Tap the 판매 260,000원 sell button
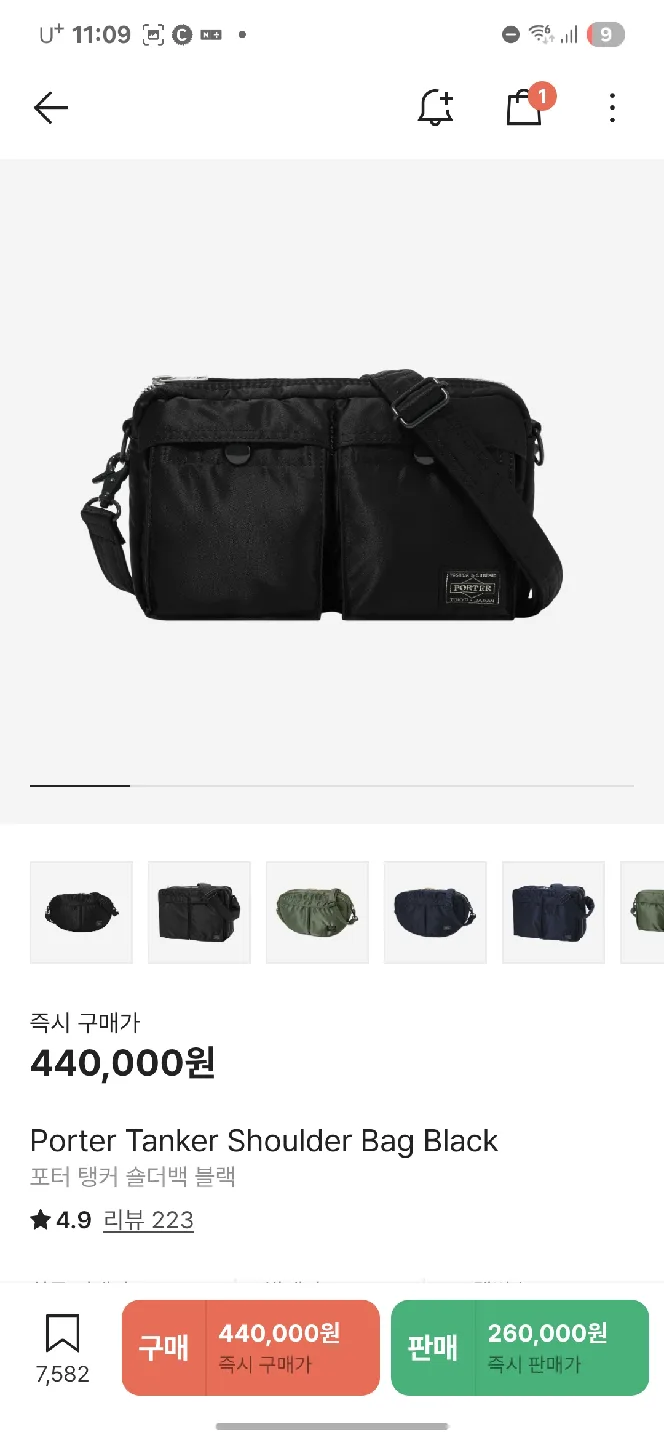The image size is (664, 1440). [520, 1347]
